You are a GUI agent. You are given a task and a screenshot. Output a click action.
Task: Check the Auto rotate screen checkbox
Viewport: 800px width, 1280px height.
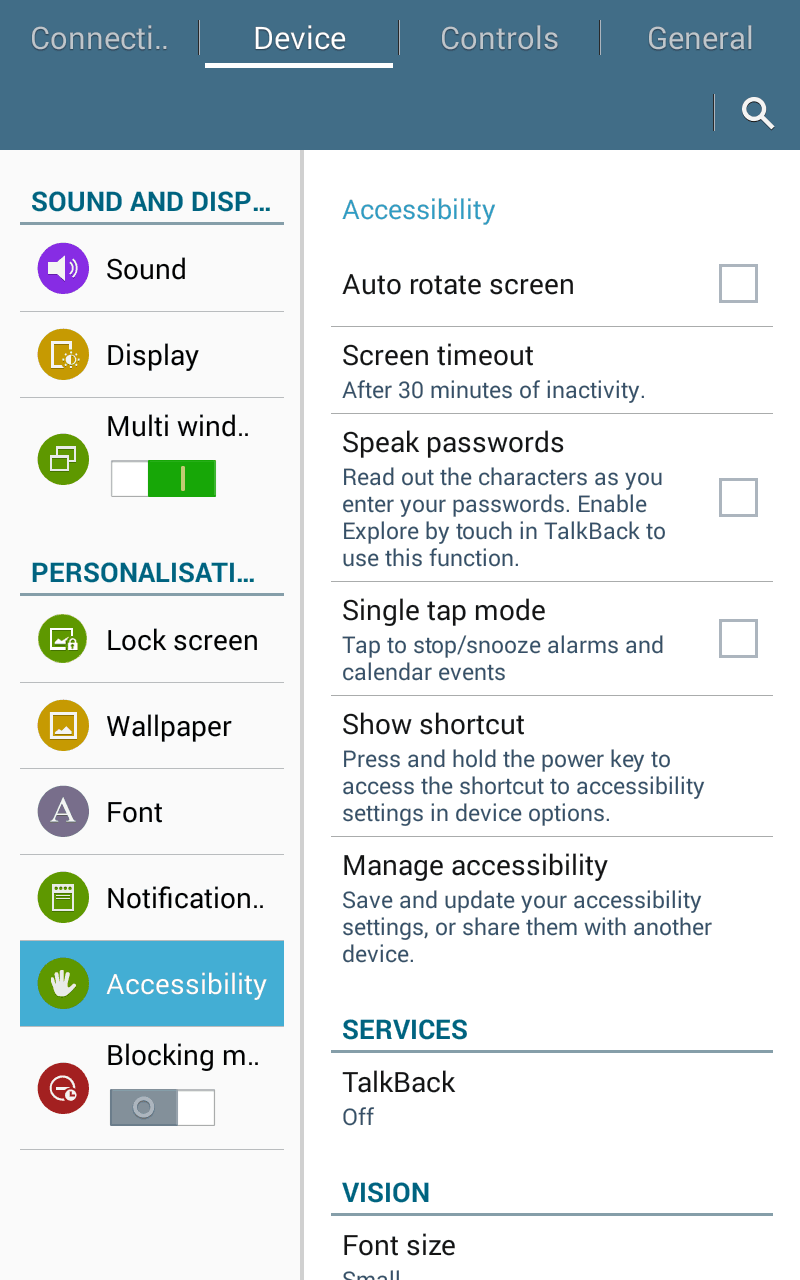click(738, 284)
